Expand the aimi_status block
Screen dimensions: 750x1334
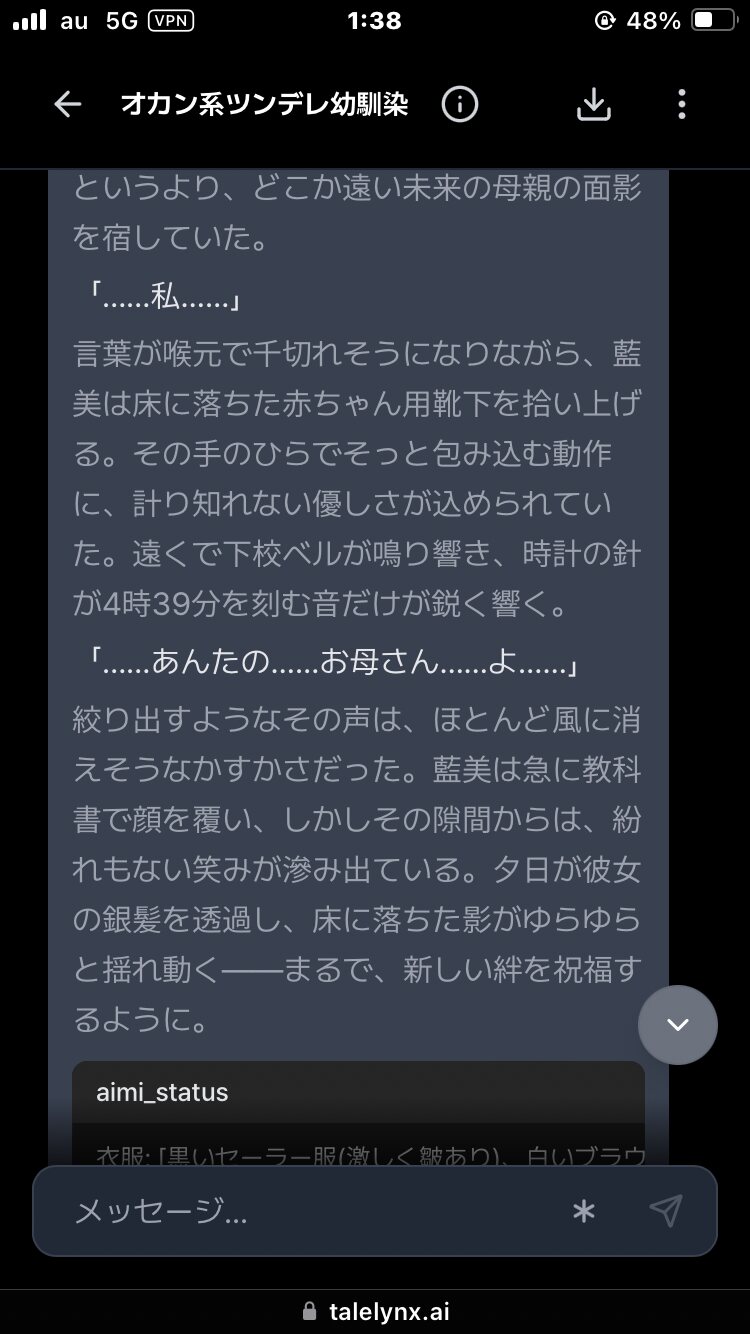358,1092
